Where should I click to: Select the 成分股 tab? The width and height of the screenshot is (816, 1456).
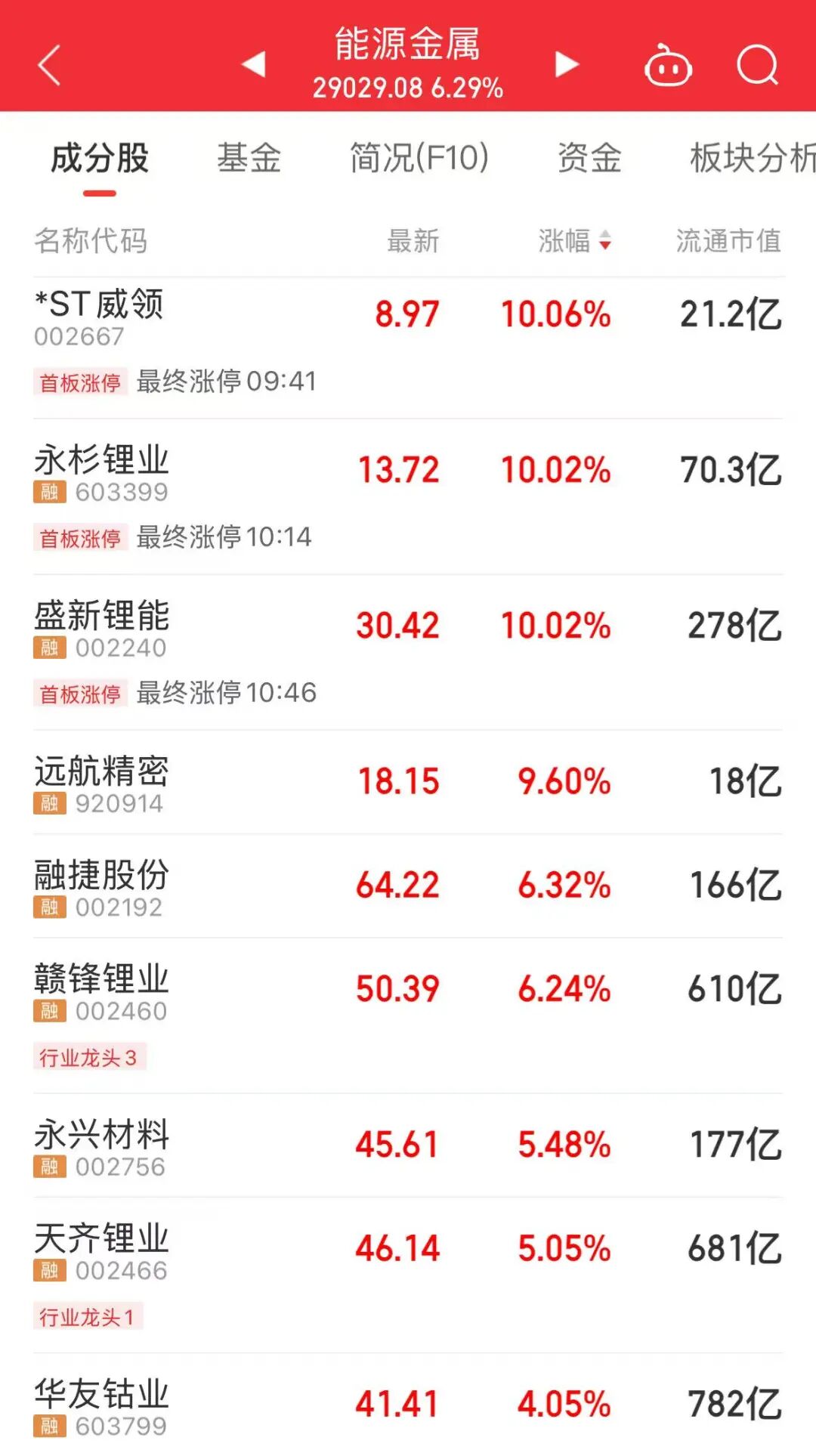click(x=100, y=158)
